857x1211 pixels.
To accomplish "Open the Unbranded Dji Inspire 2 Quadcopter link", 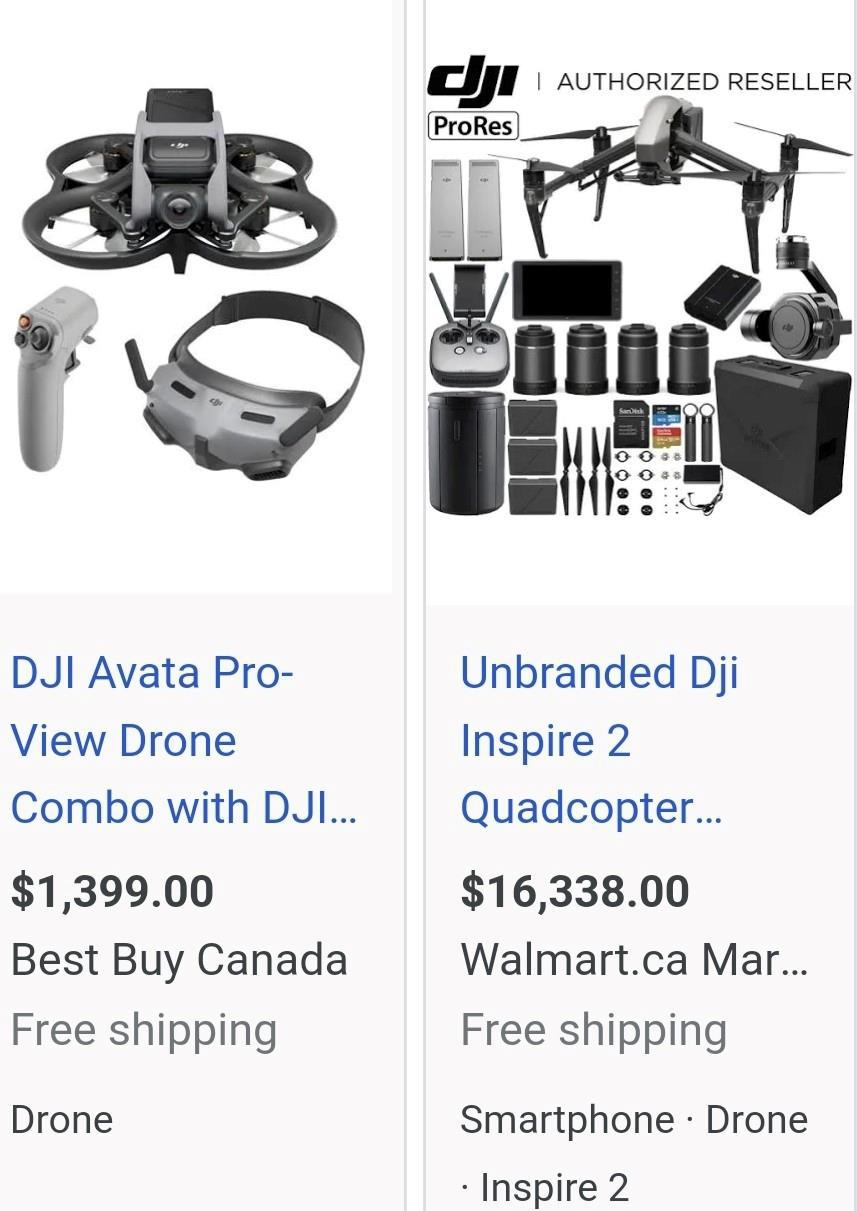I will click(x=598, y=741).
